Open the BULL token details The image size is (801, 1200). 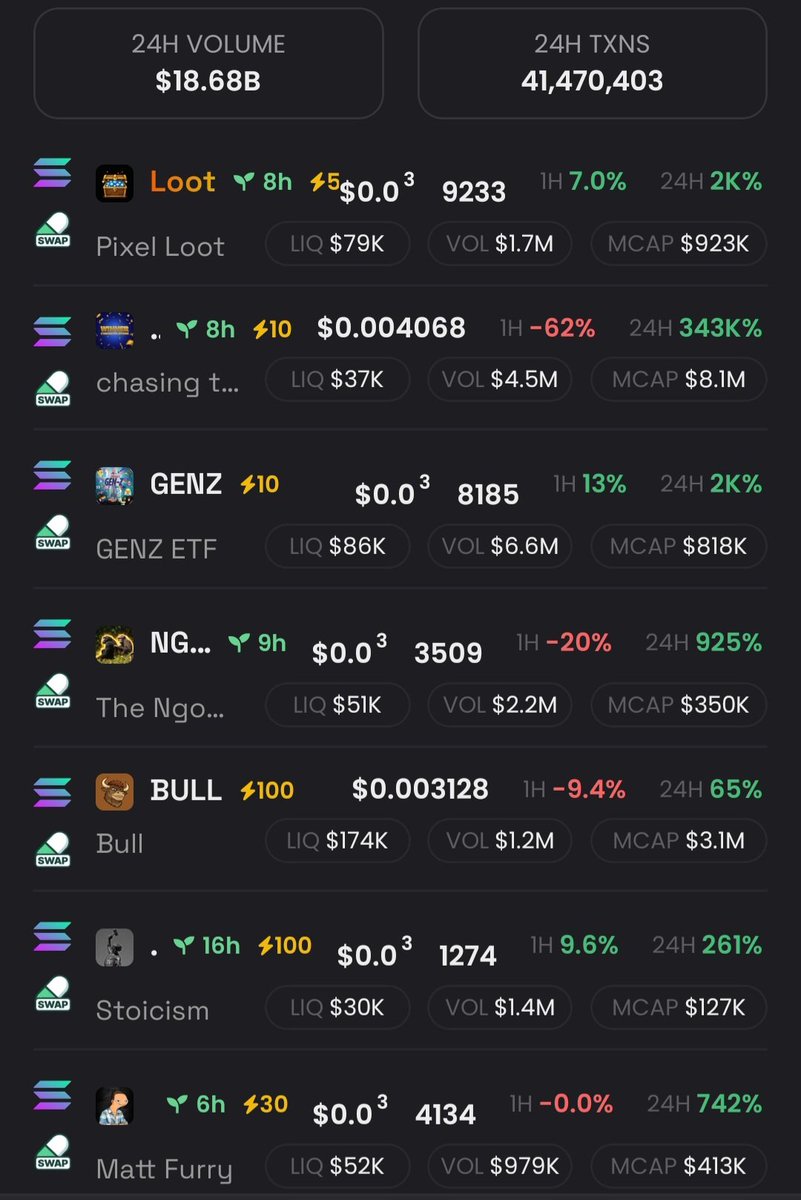pyautogui.click(x=186, y=790)
